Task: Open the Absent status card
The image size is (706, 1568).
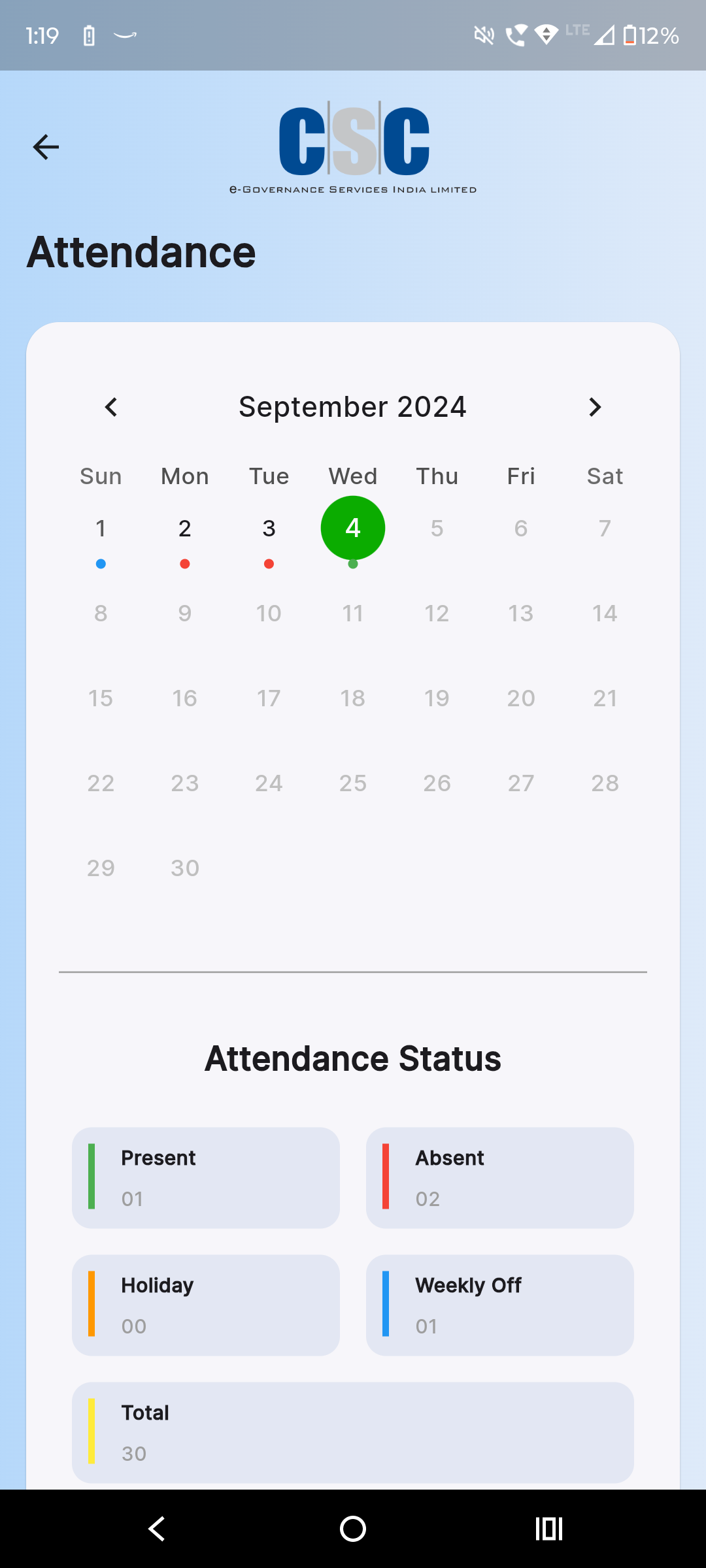Action: coord(500,1178)
